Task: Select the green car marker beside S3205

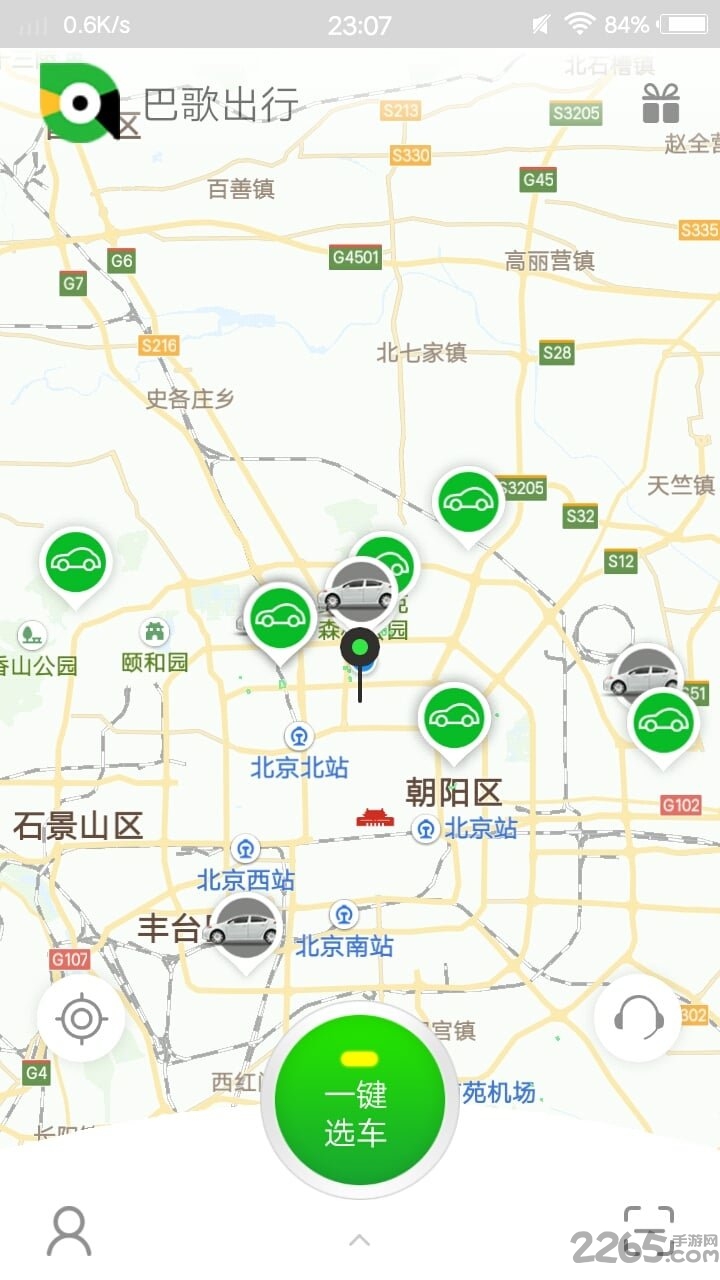Action: pos(469,501)
